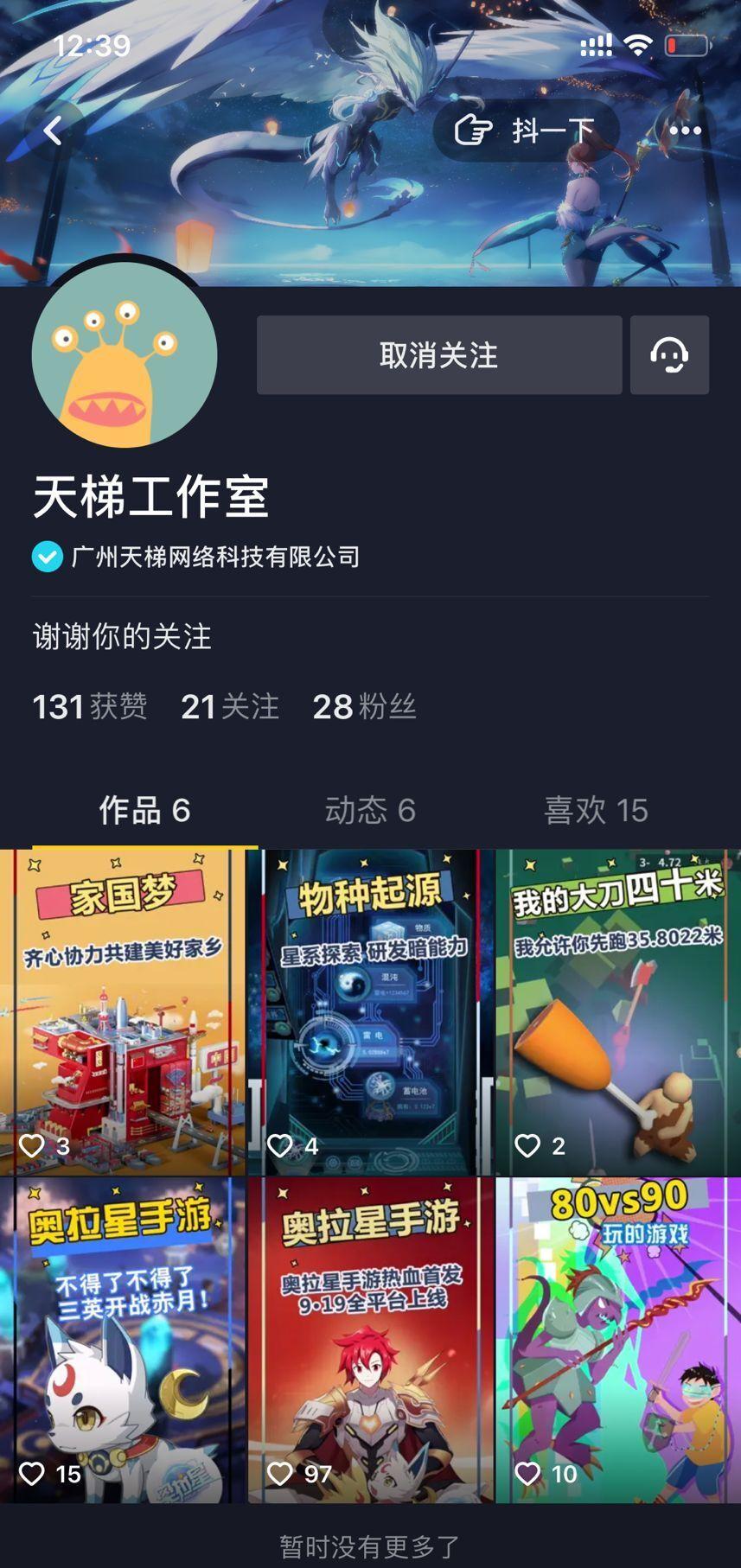The height and width of the screenshot is (1568, 741).
Task: Open the customer service headset icon
Action: [x=669, y=355]
